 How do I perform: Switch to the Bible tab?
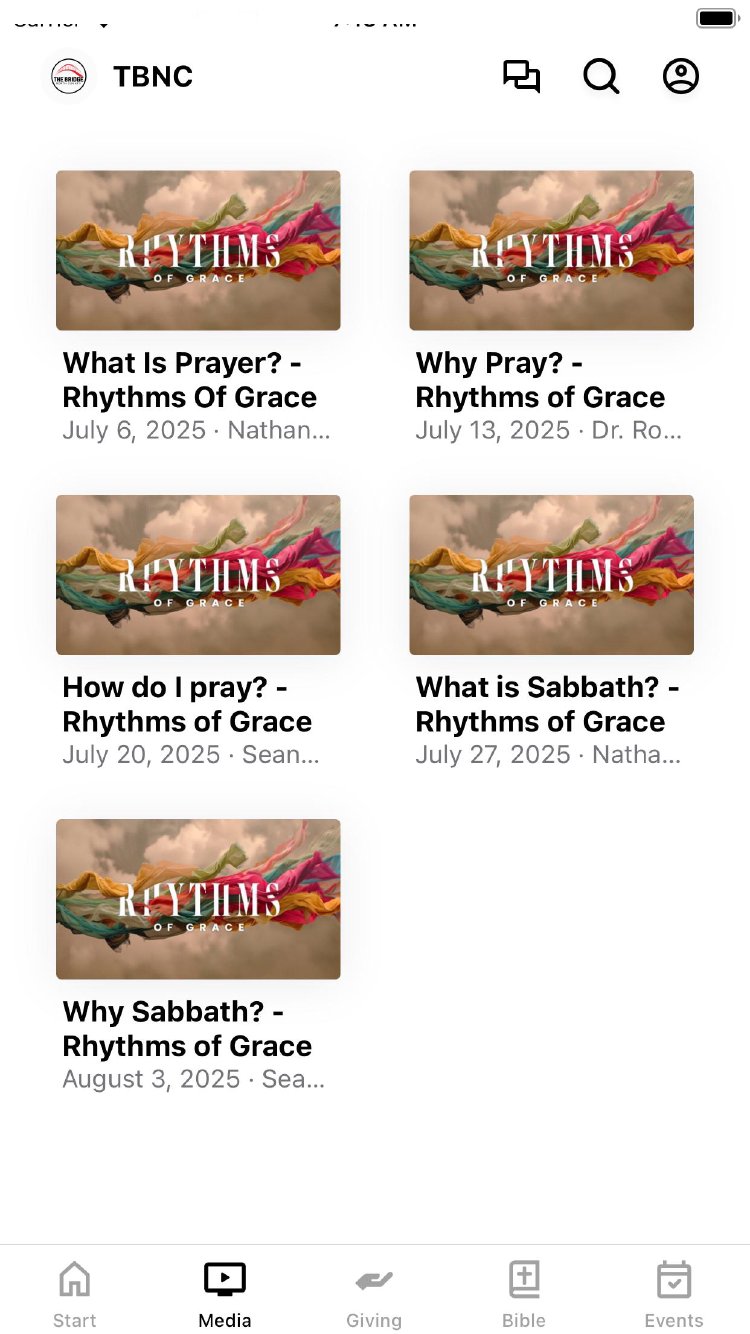pyautogui.click(x=524, y=1294)
